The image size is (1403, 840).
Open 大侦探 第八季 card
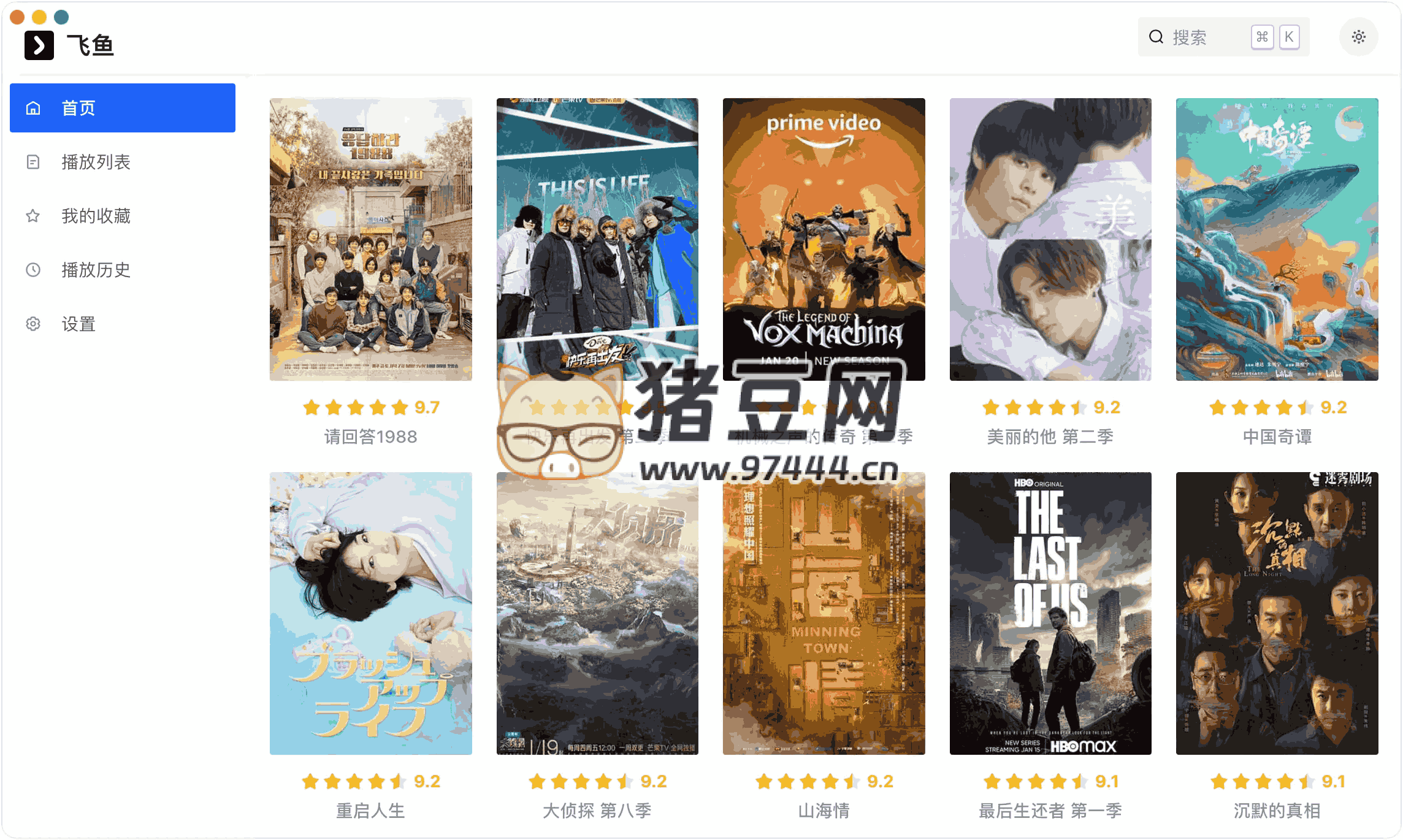(597, 613)
